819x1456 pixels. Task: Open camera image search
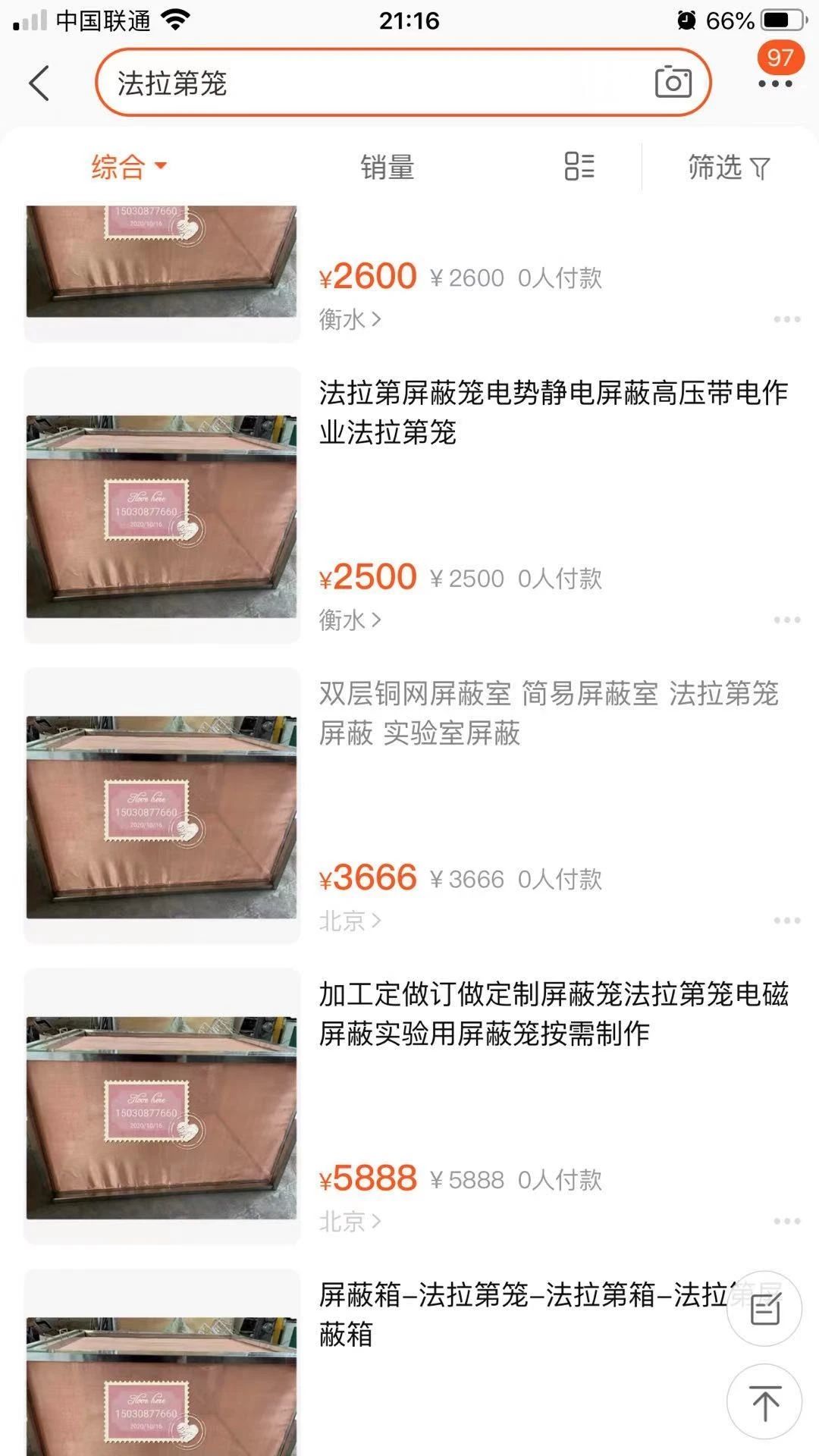tap(673, 83)
